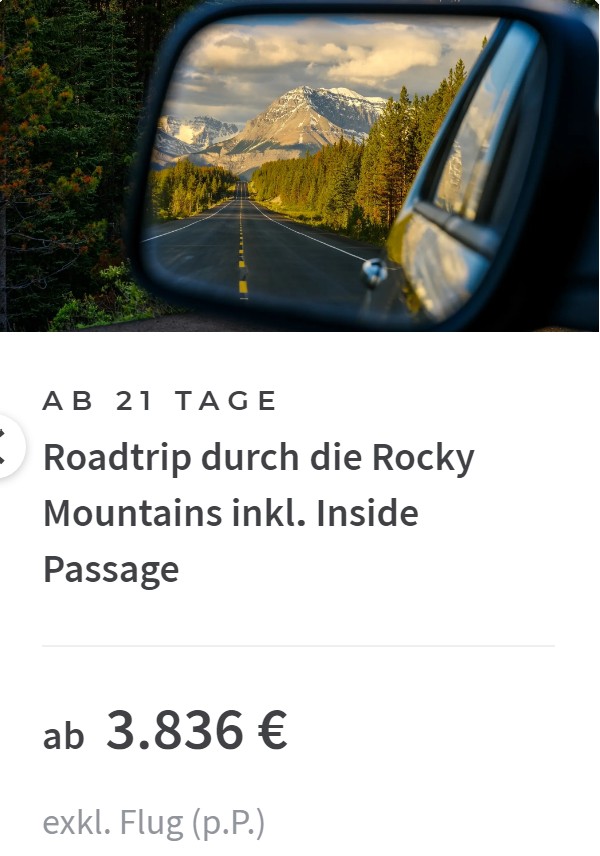Image resolution: width=600 pixels, height=856 pixels.
Task: Open the Rocky Mountains roadtrip offer card
Action: 258,513
